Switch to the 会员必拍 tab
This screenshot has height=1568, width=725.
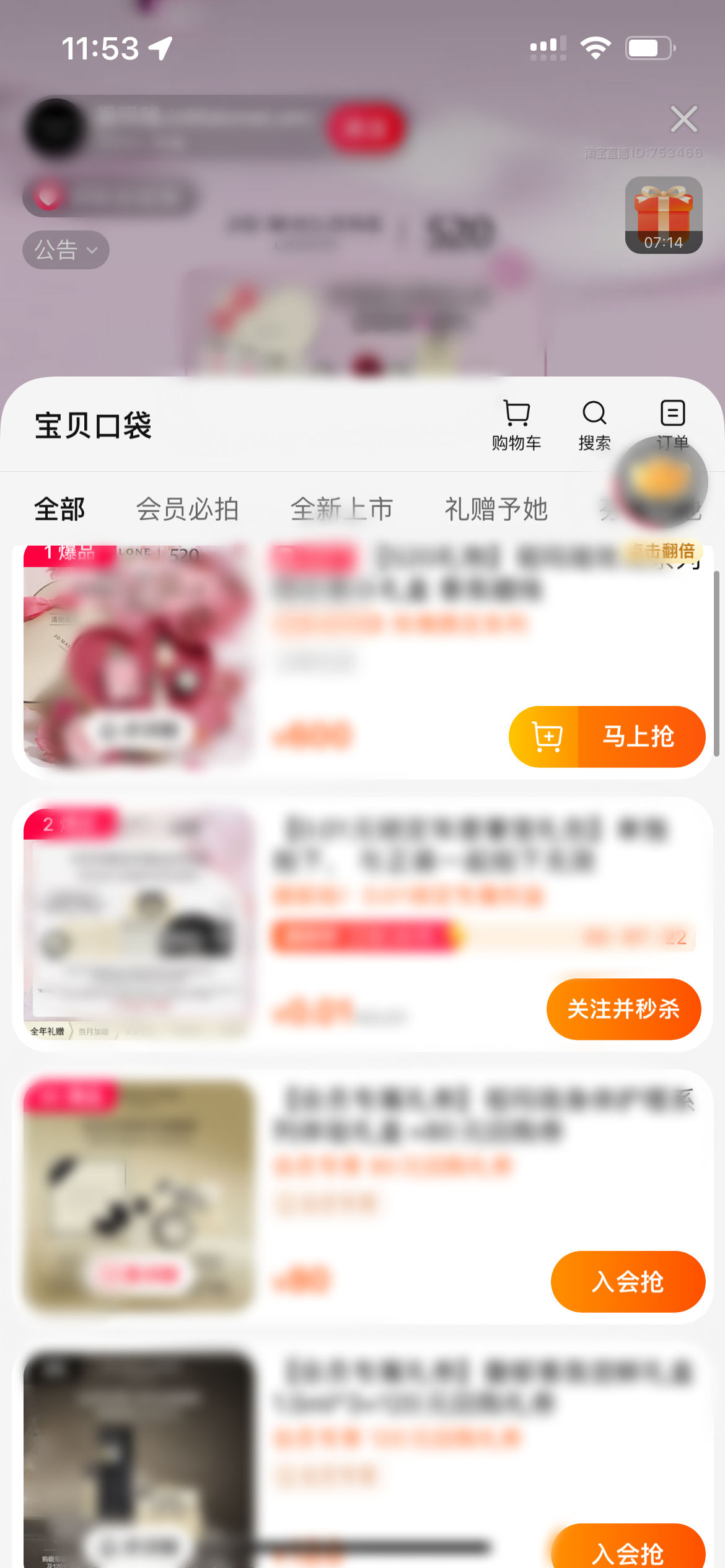tap(188, 508)
